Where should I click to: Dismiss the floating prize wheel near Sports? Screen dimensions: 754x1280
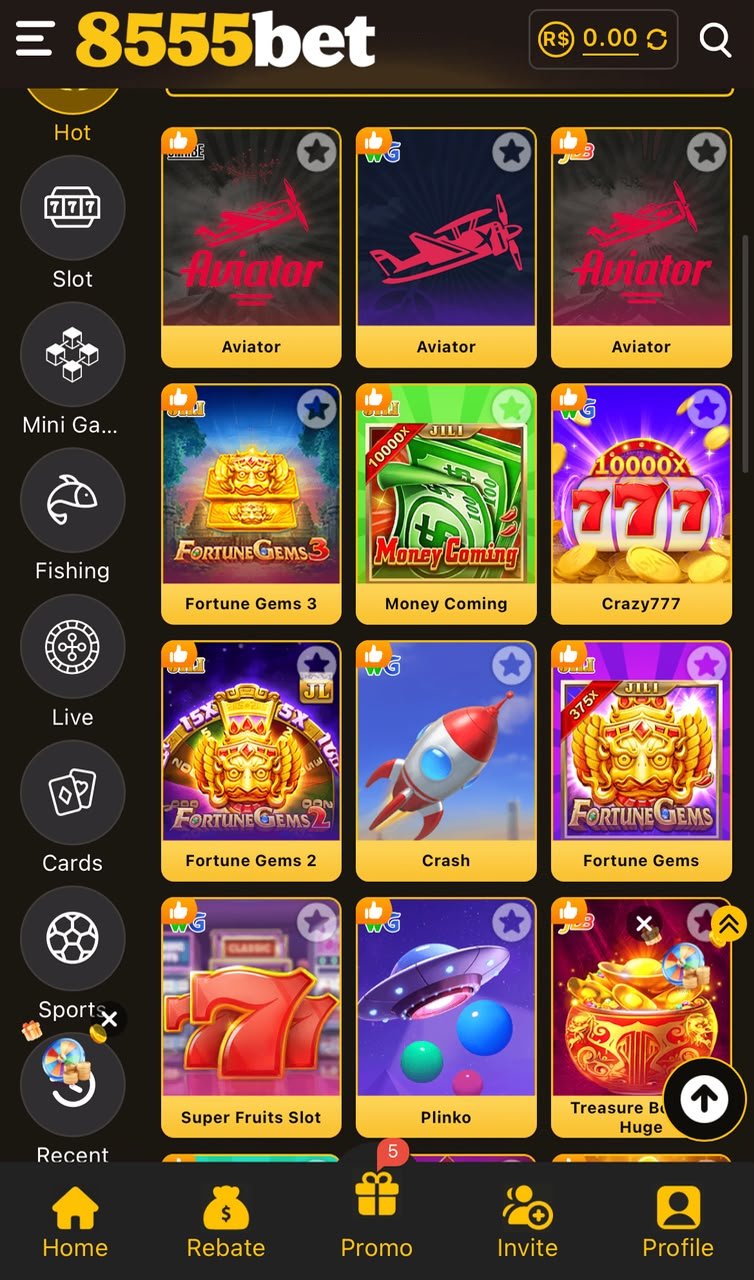(109, 1019)
